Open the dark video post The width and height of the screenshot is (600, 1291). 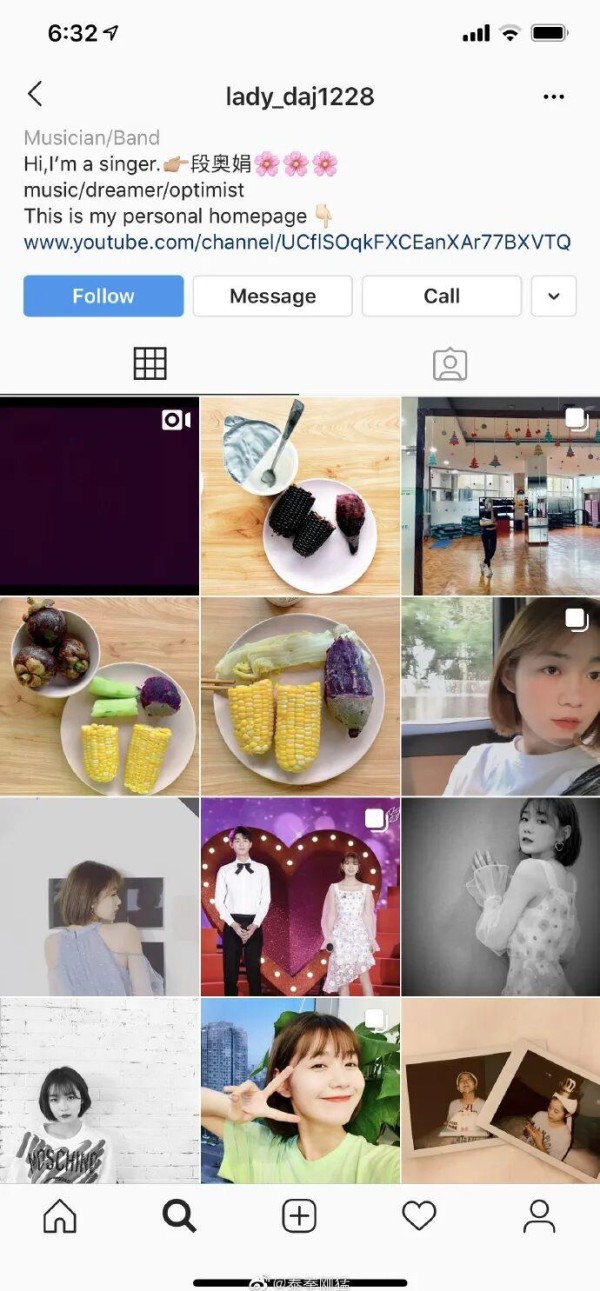pos(99,495)
